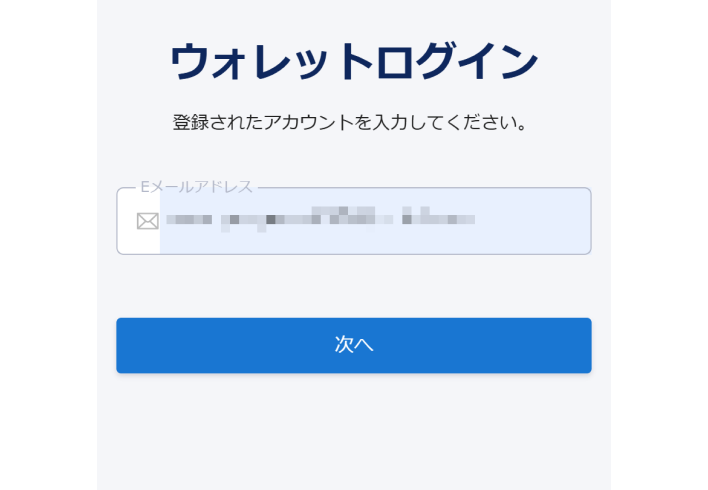Focus the Eメールアドレス input field
Image resolution: width=708 pixels, height=490 pixels.
[374, 221]
